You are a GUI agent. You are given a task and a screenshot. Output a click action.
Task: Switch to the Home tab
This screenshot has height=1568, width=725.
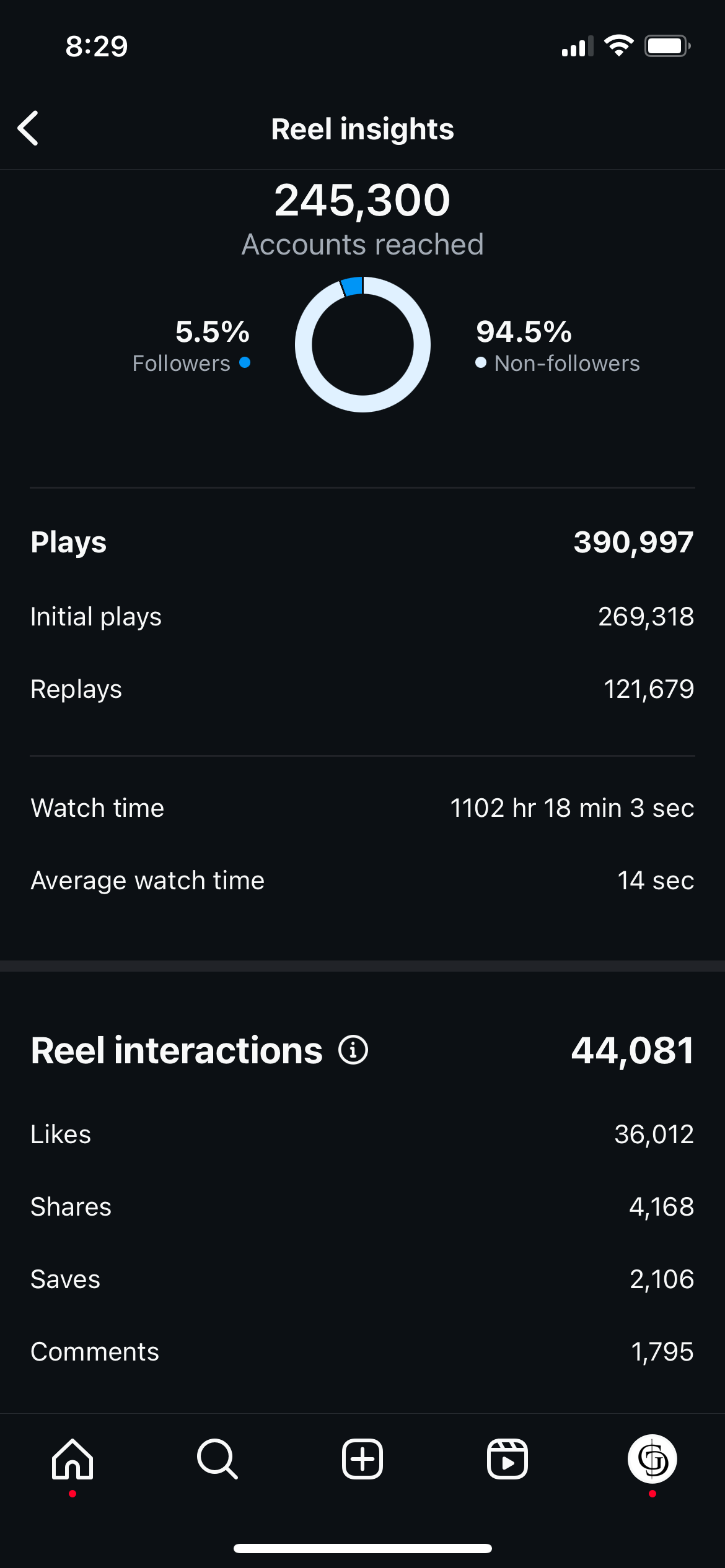click(x=72, y=1459)
